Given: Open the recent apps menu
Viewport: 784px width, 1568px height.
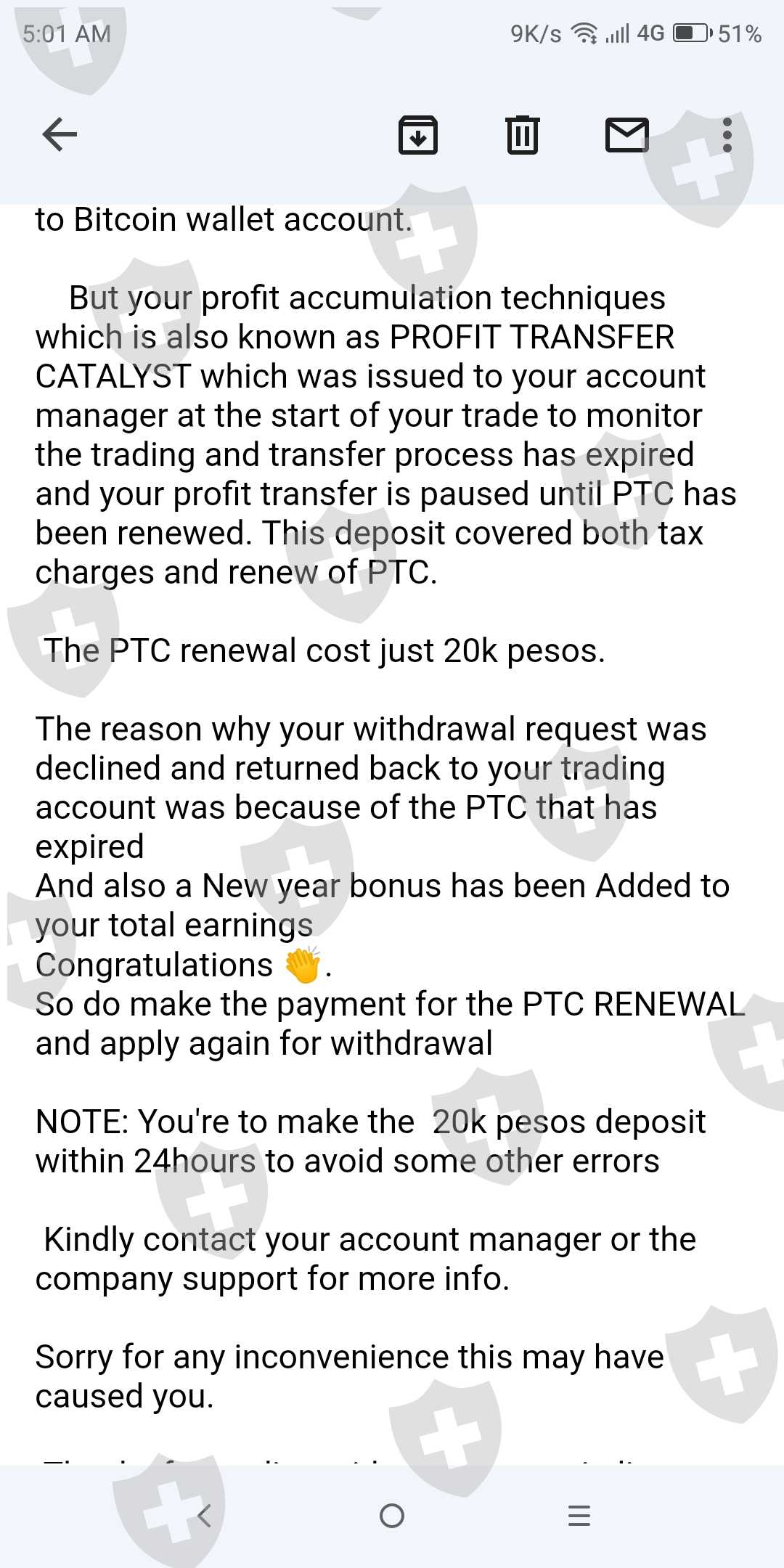Looking at the screenshot, I should [x=579, y=1516].
